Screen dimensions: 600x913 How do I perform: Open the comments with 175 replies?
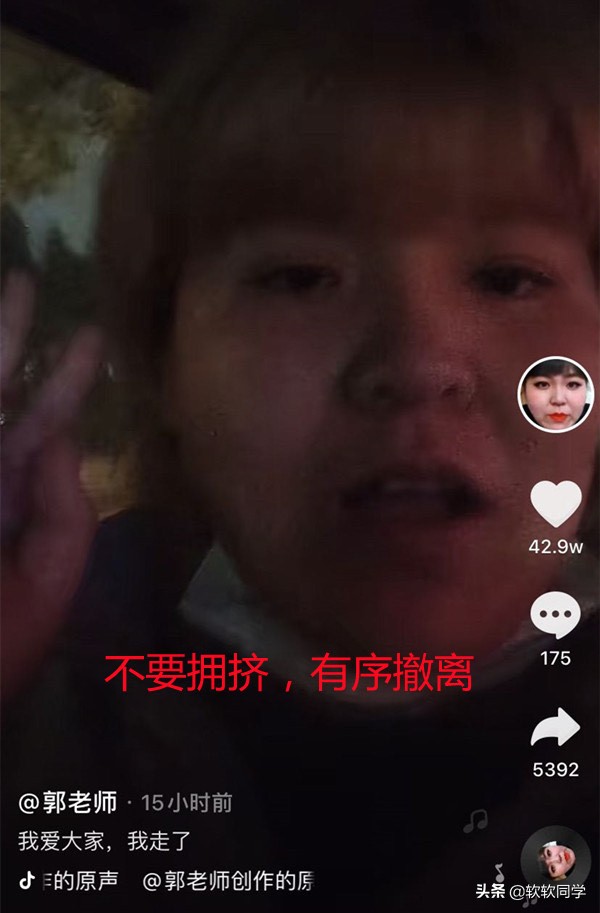click(x=555, y=616)
